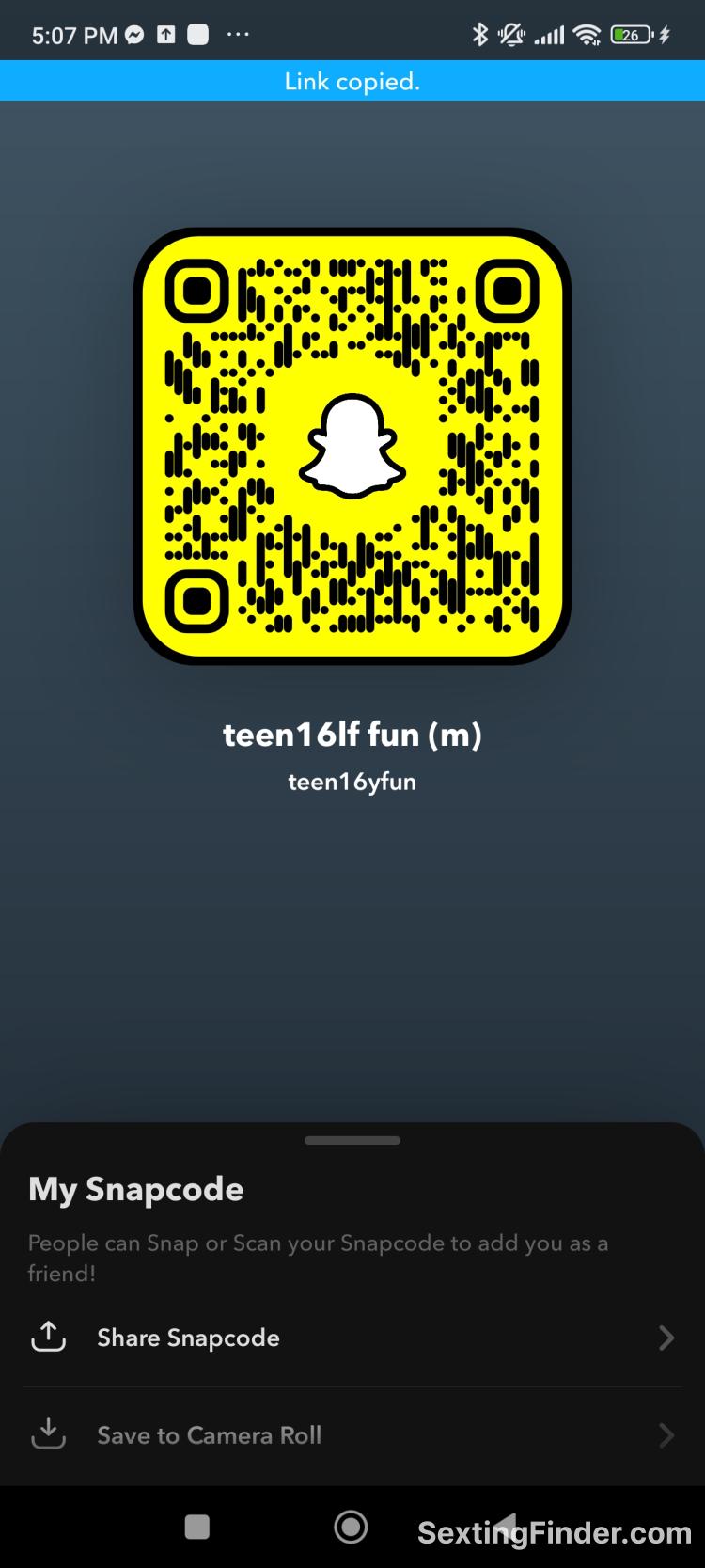
Task: Open recent apps with the square button
Action: pos(197,1527)
